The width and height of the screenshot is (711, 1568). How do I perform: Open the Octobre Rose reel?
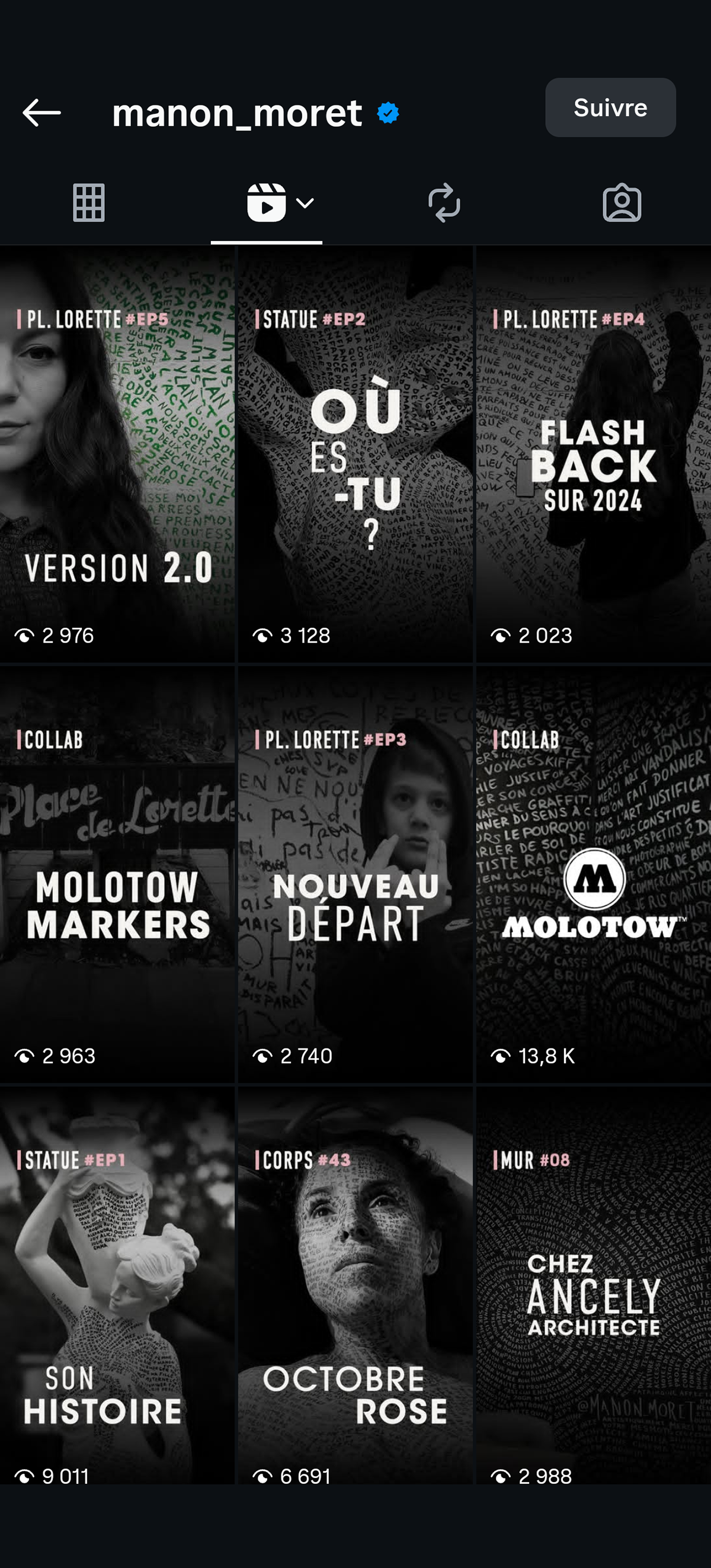click(x=355, y=1284)
